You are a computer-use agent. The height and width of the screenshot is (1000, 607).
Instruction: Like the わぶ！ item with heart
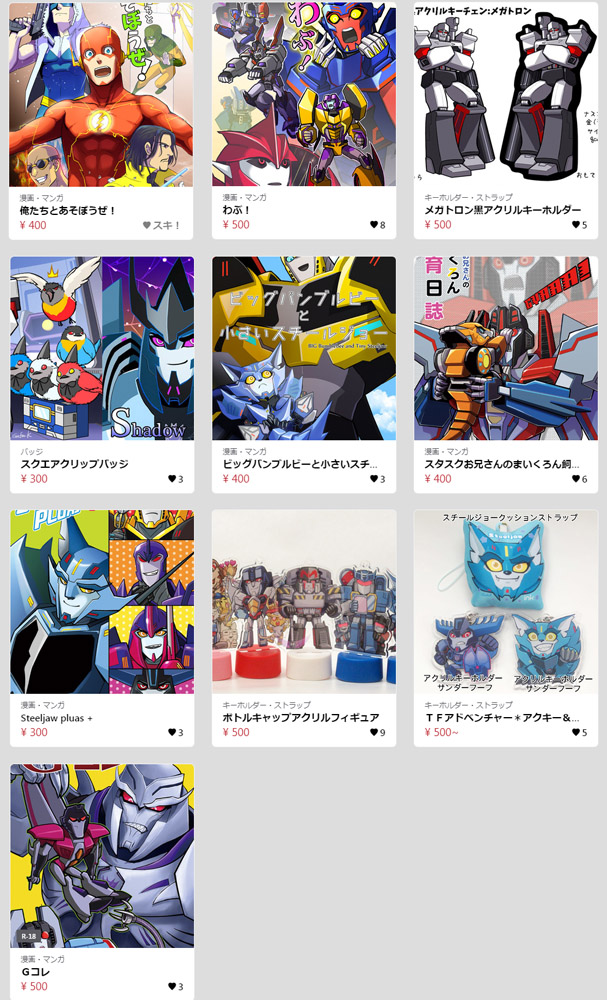click(375, 225)
